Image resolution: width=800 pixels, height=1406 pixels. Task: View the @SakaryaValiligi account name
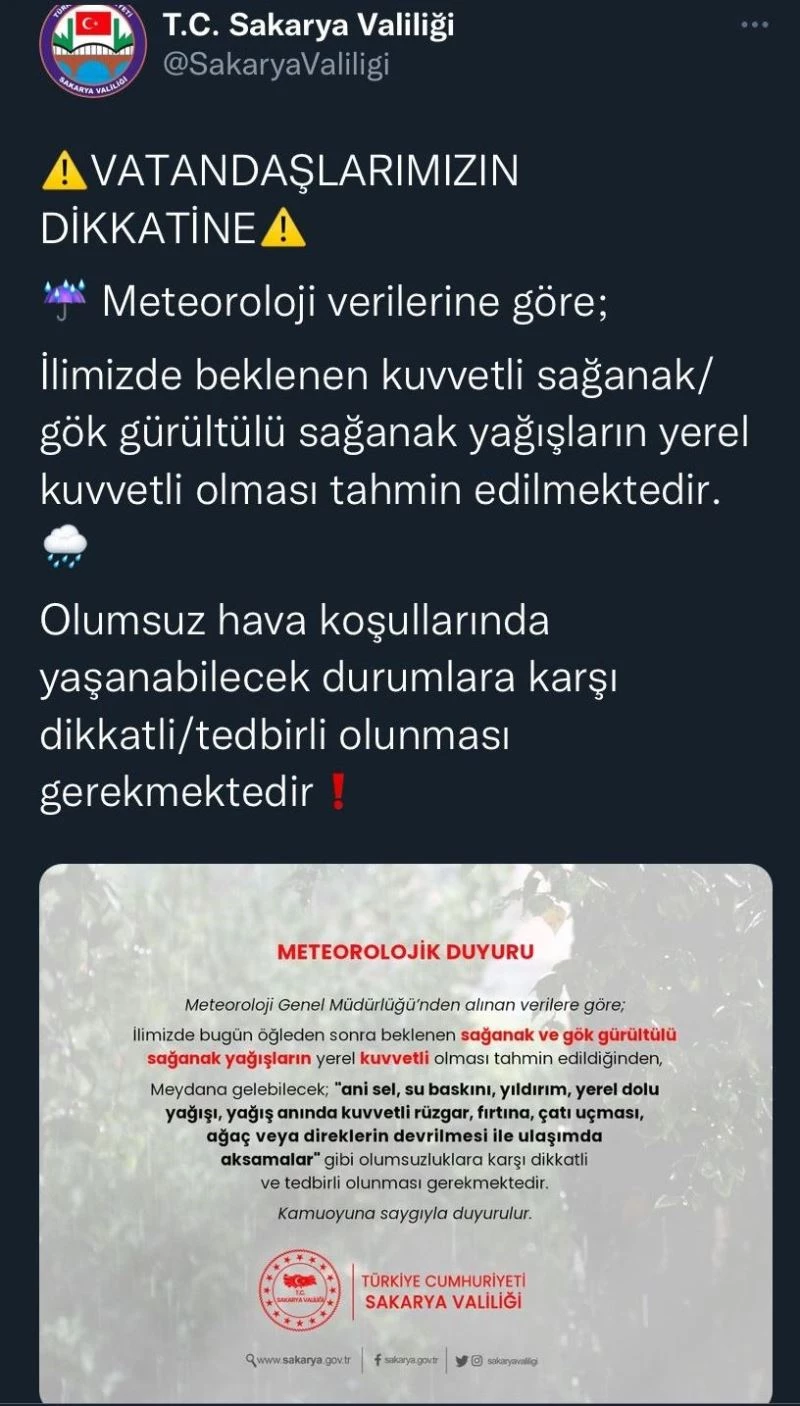tap(275, 65)
